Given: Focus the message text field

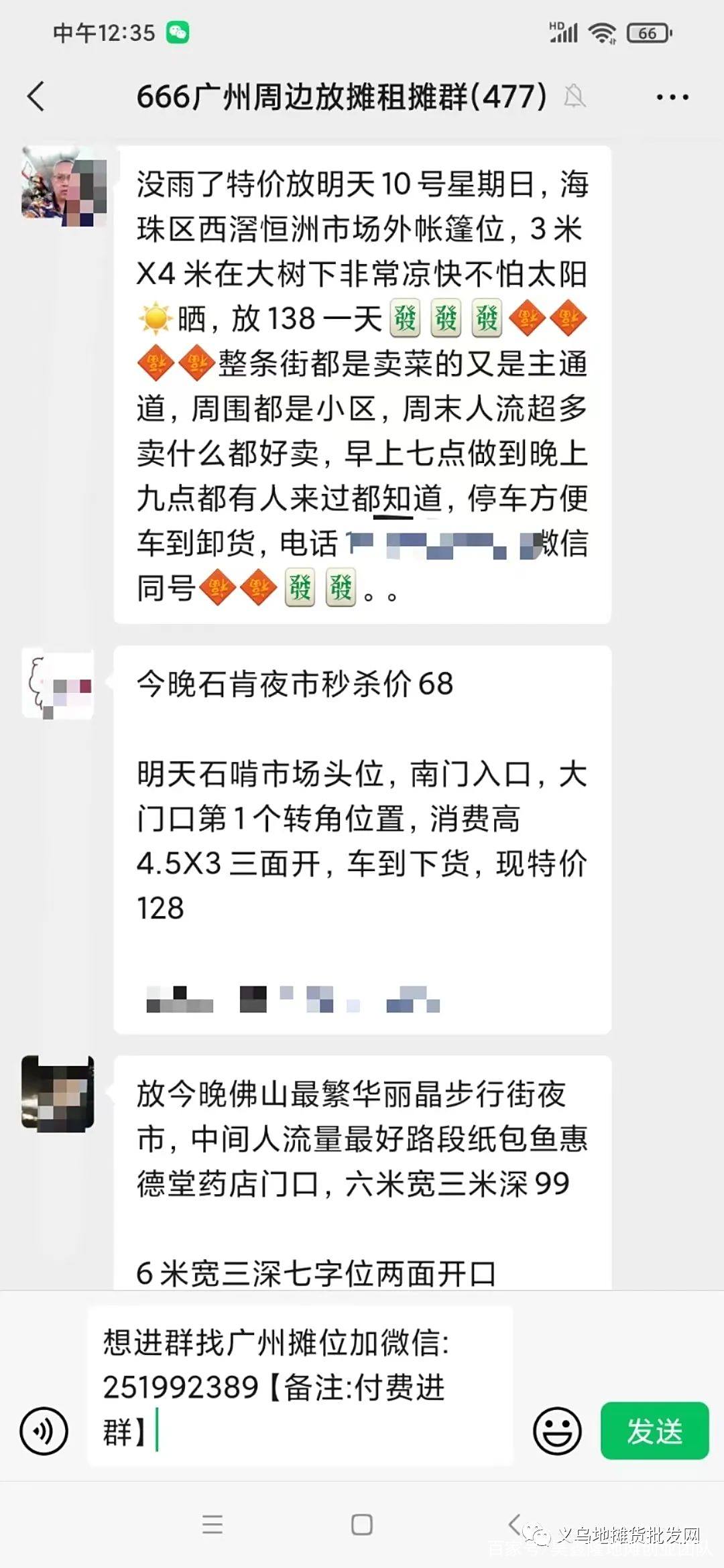Looking at the screenshot, I should 300,1386.
